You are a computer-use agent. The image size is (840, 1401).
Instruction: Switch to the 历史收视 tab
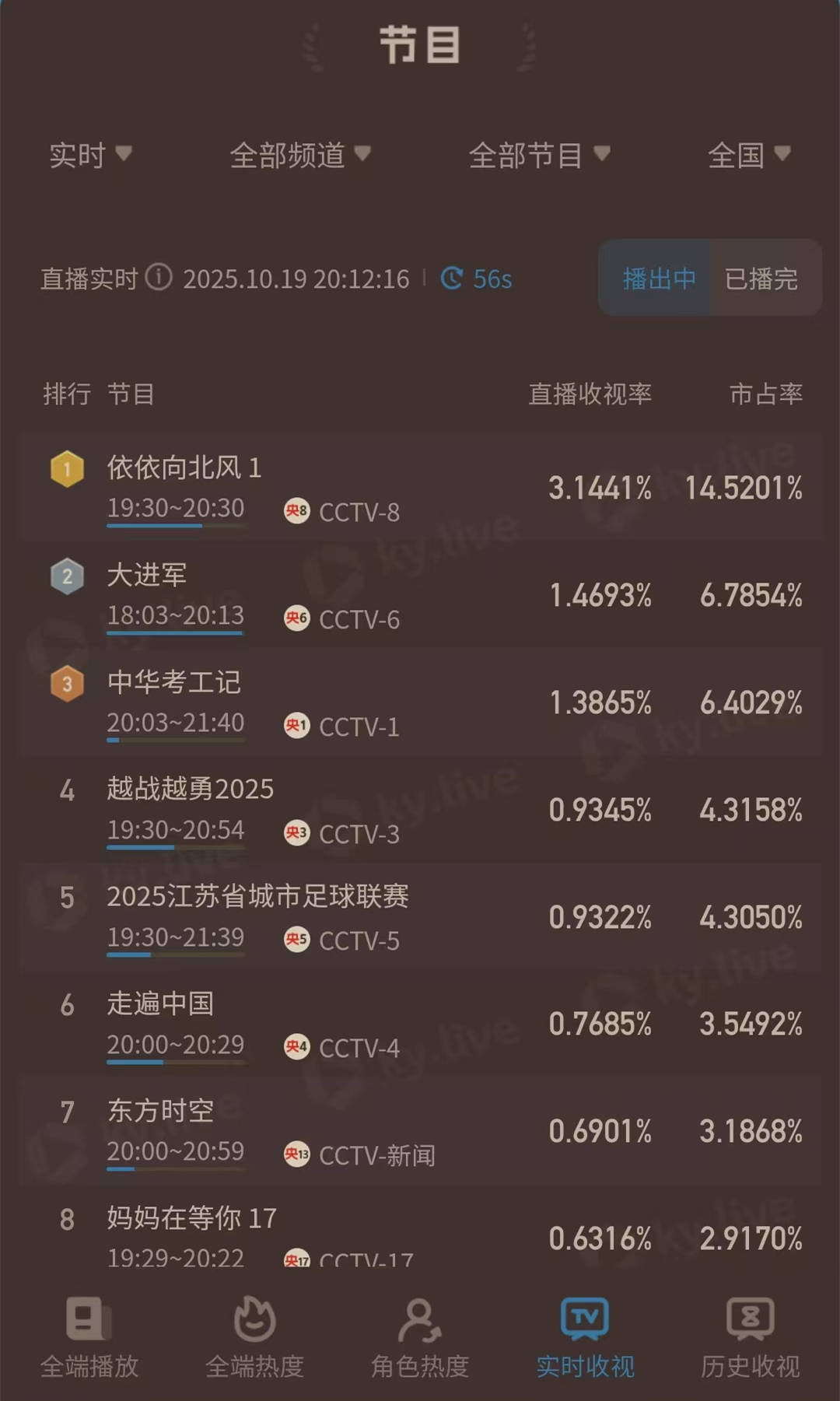click(750, 1338)
